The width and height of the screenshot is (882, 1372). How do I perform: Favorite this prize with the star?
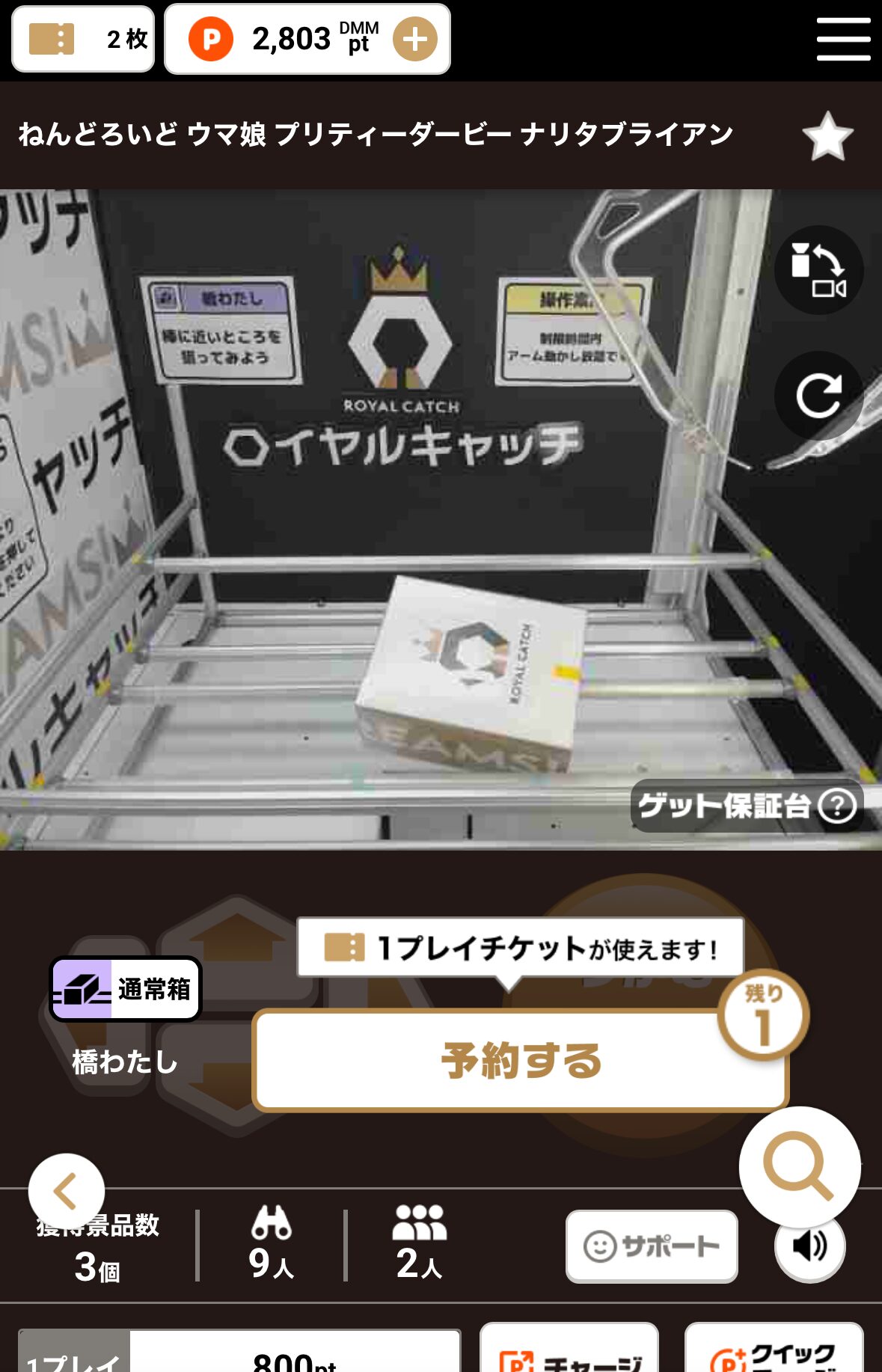[827, 136]
